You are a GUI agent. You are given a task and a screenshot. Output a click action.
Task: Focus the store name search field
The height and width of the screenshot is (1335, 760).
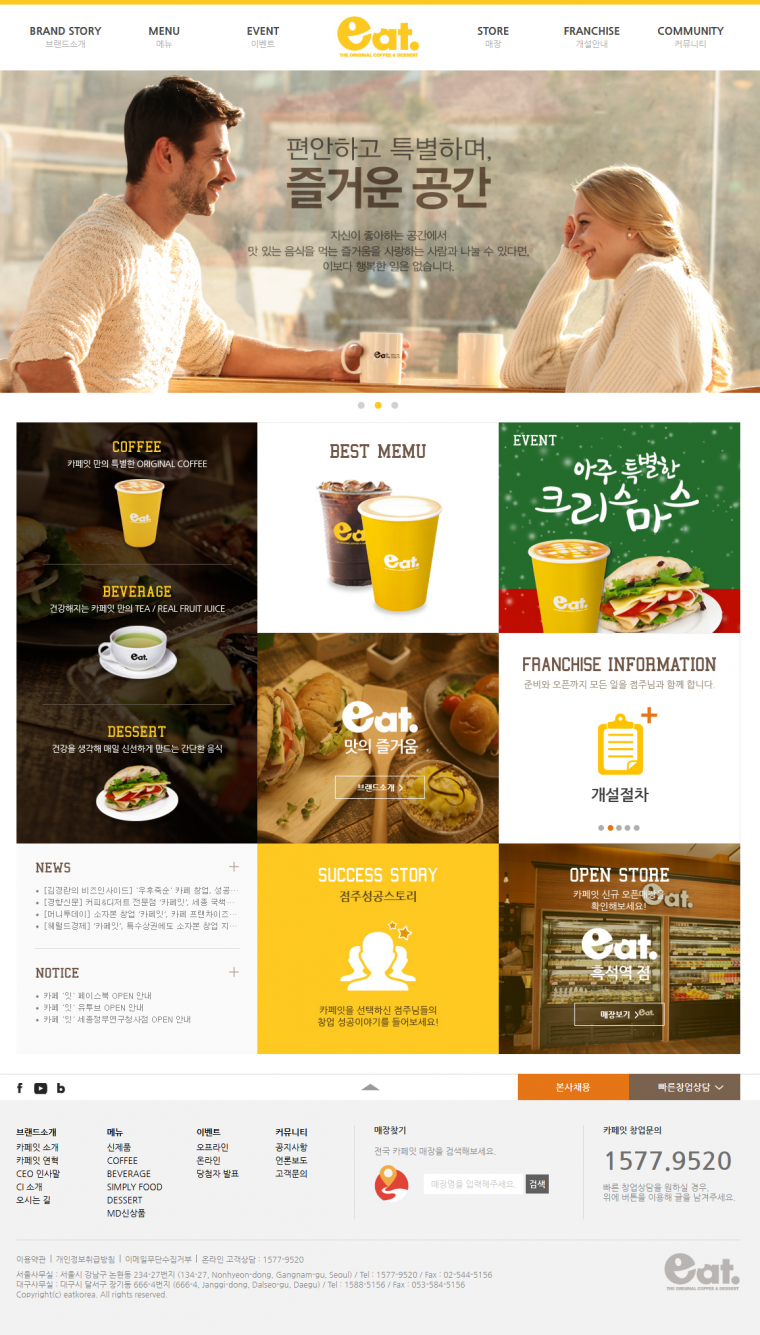[473, 1184]
